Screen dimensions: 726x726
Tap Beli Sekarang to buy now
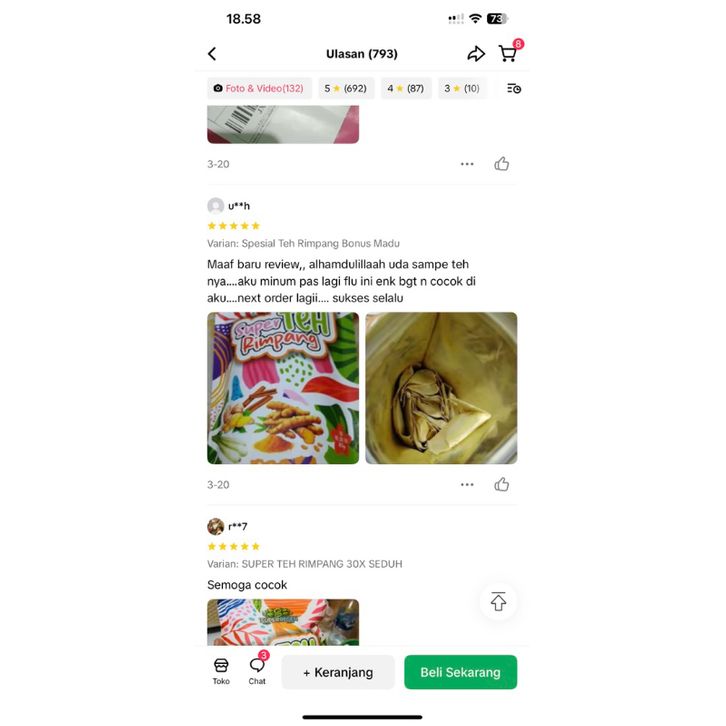tap(460, 672)
